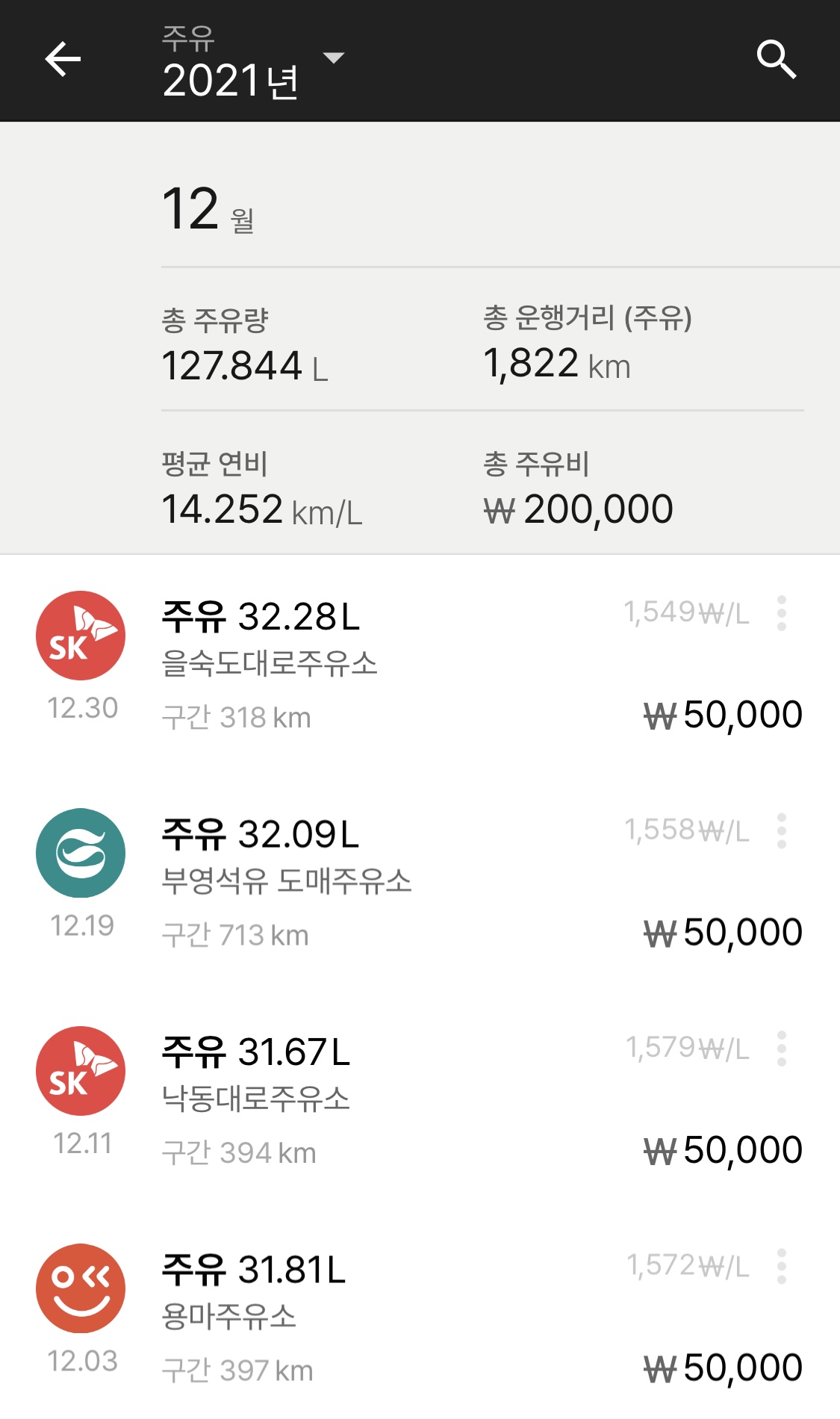Screen dimensions: 840x1419
Task: Open overflow menu for 12.03 fueling record
Action: tap(782, 1266)
